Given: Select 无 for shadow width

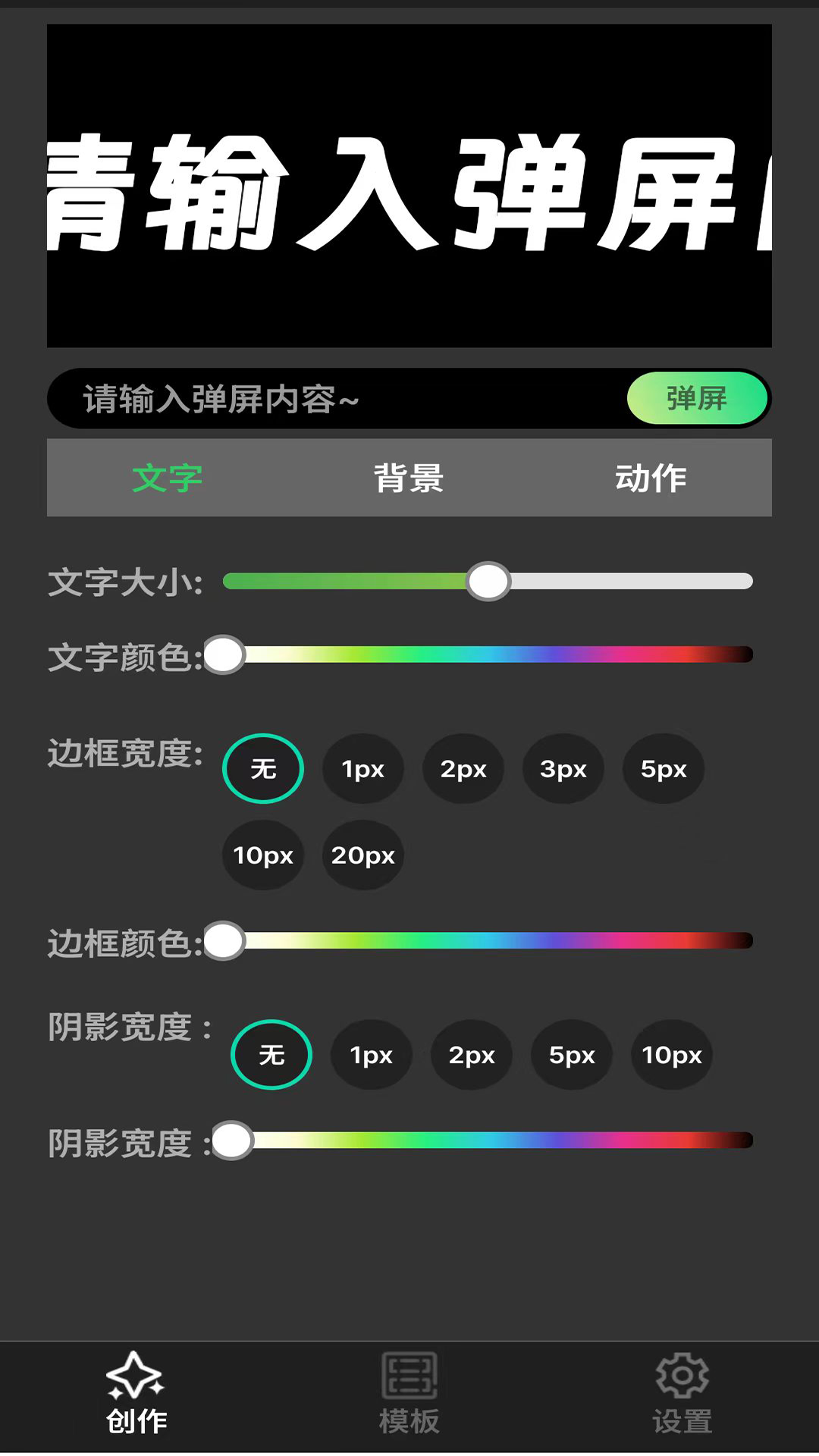Looking at the screenshot, I should (271, 1054).
